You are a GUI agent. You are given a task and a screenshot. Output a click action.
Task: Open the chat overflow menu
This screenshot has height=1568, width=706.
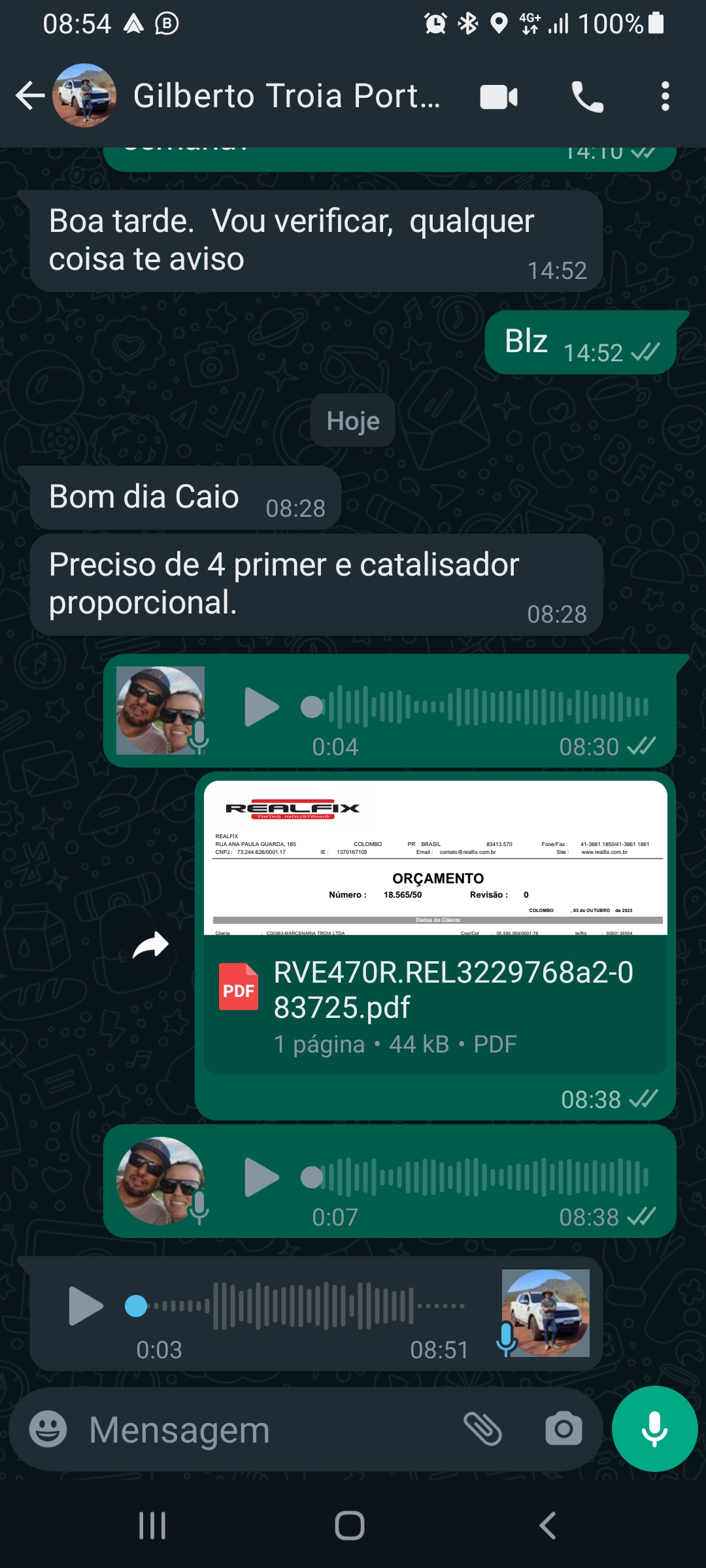tap(665, 97)
